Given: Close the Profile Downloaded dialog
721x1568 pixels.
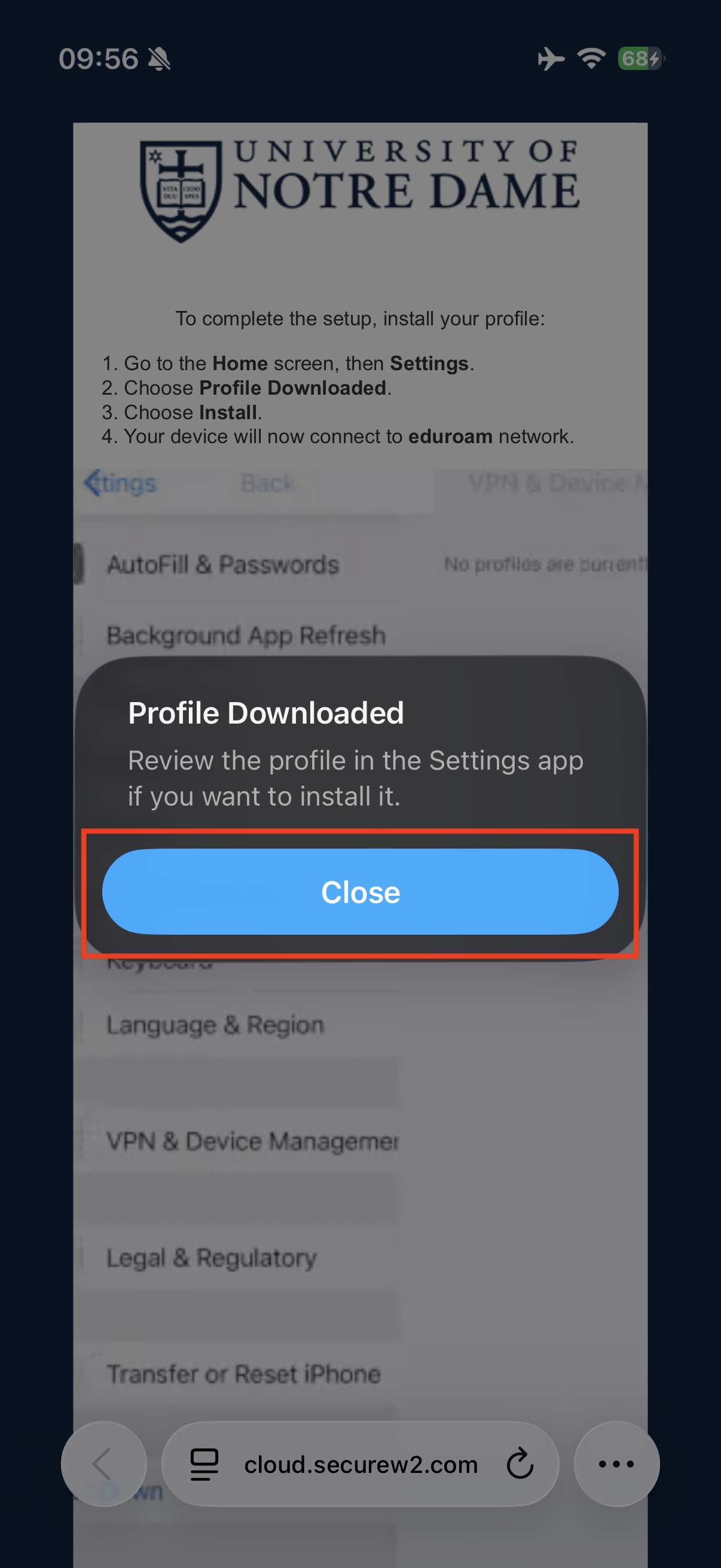Looking at the screenshot, I should point(360,892).
